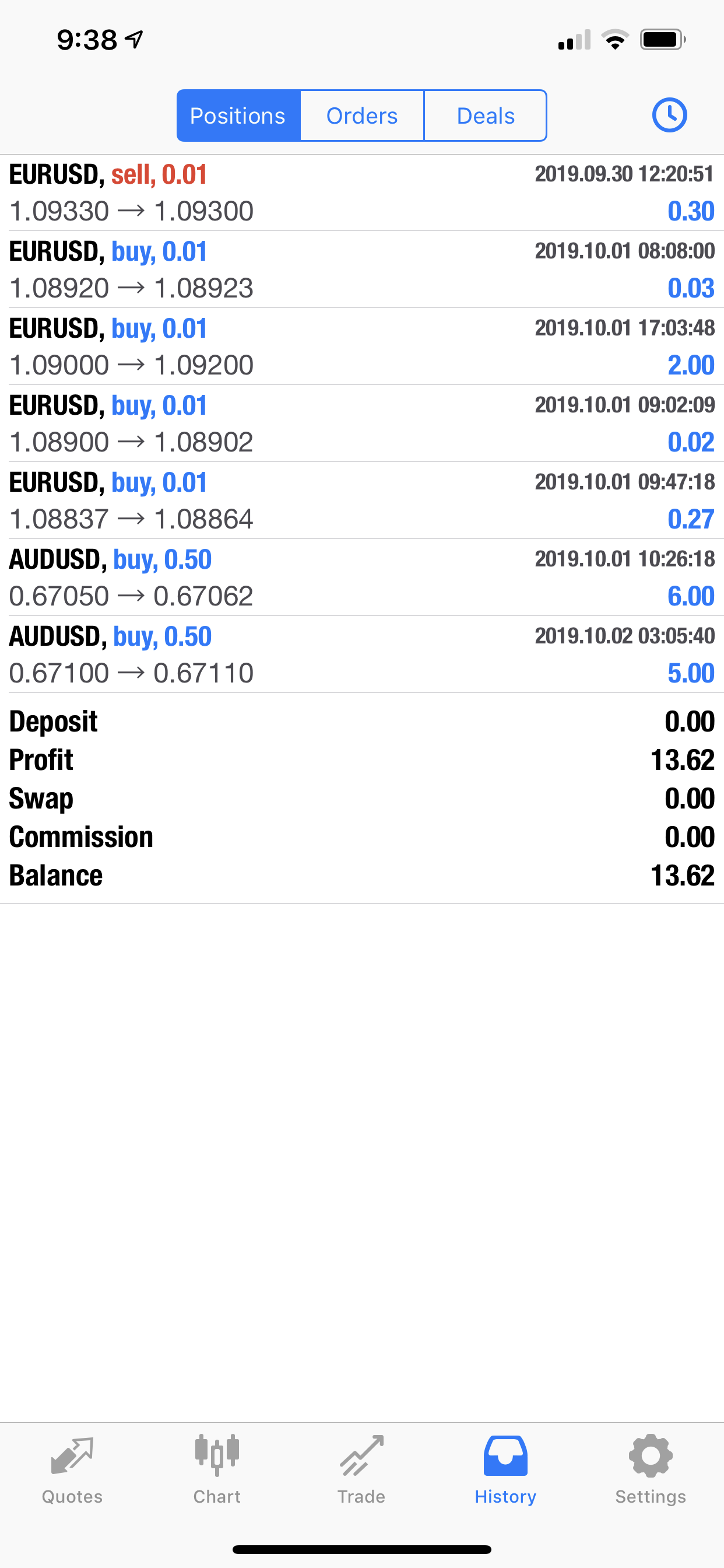Select the Positions segment
724x1568 pixels.
point(238,116)
